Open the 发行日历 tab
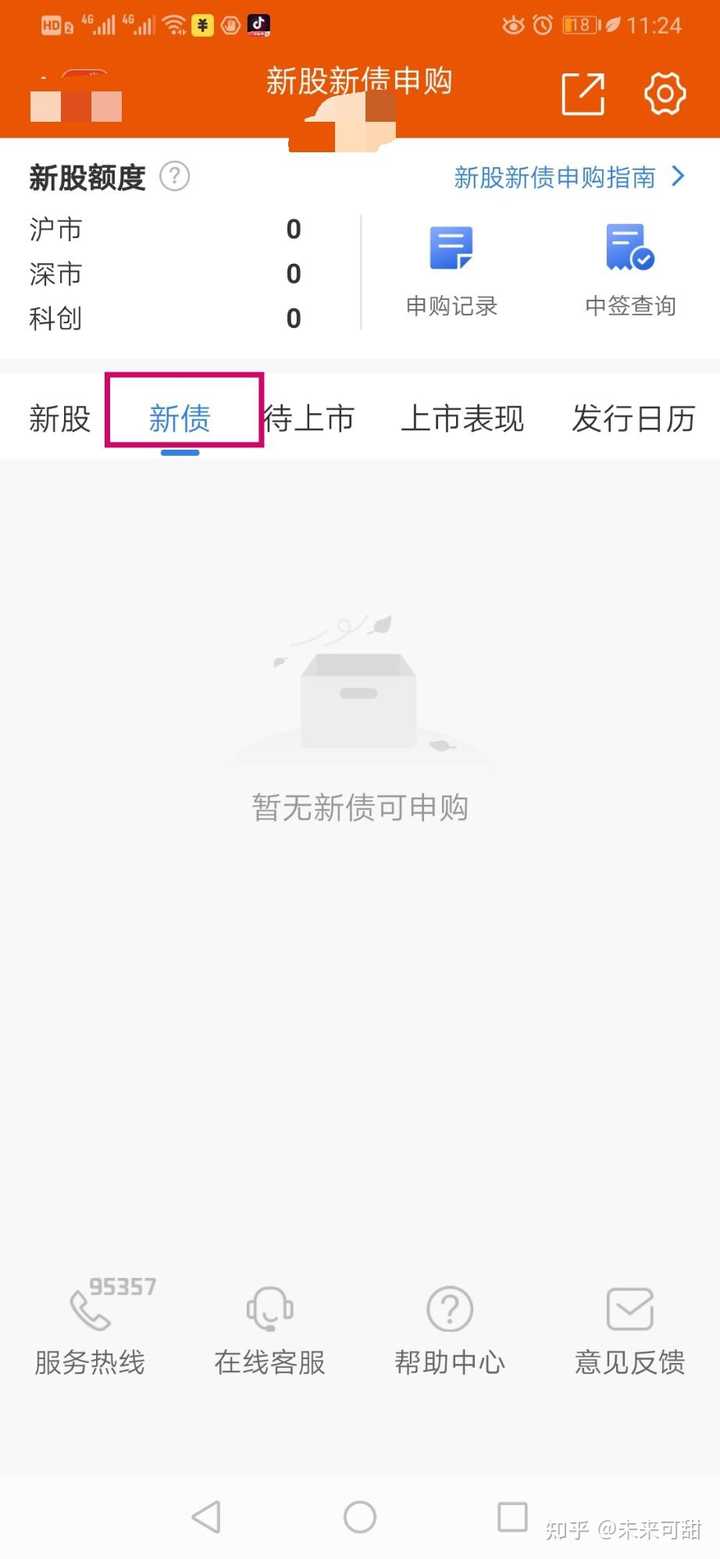Screen dimensions: 720x1559 pos(633,418)
